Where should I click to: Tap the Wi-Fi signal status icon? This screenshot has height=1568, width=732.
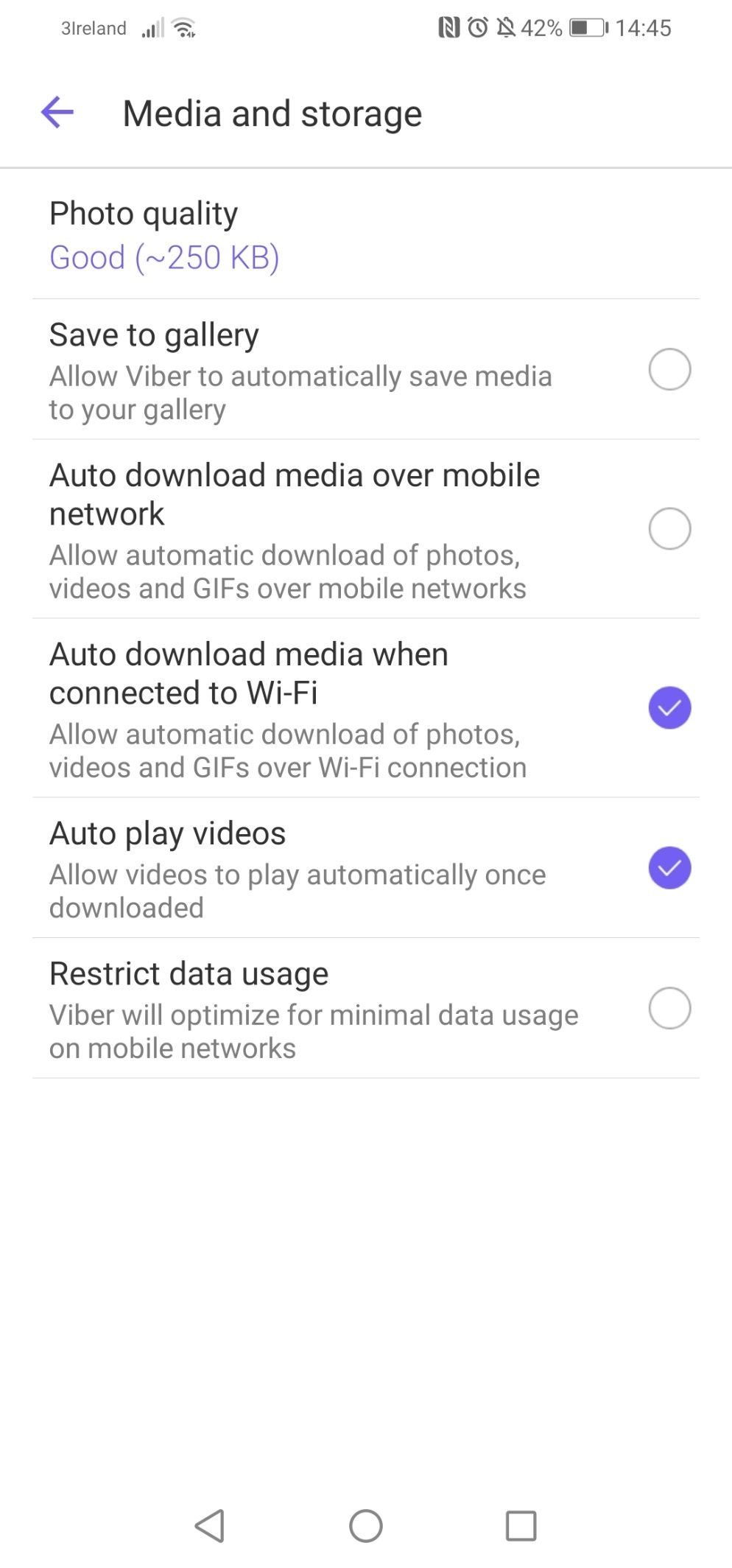click(183, 28)
